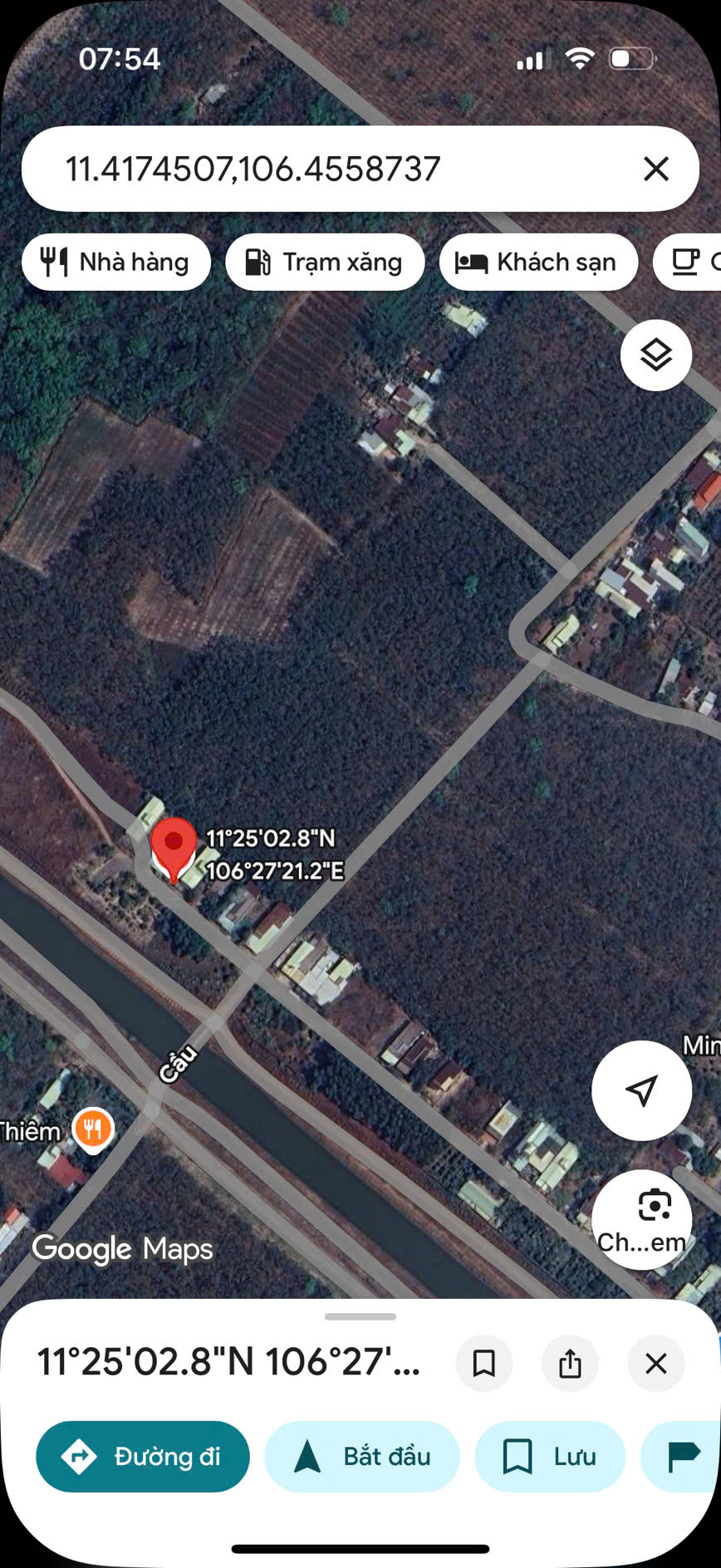This screenshot has width=721, height=1568.
Task: Open the camera Ch...em button
Action: coord(641,1219)
